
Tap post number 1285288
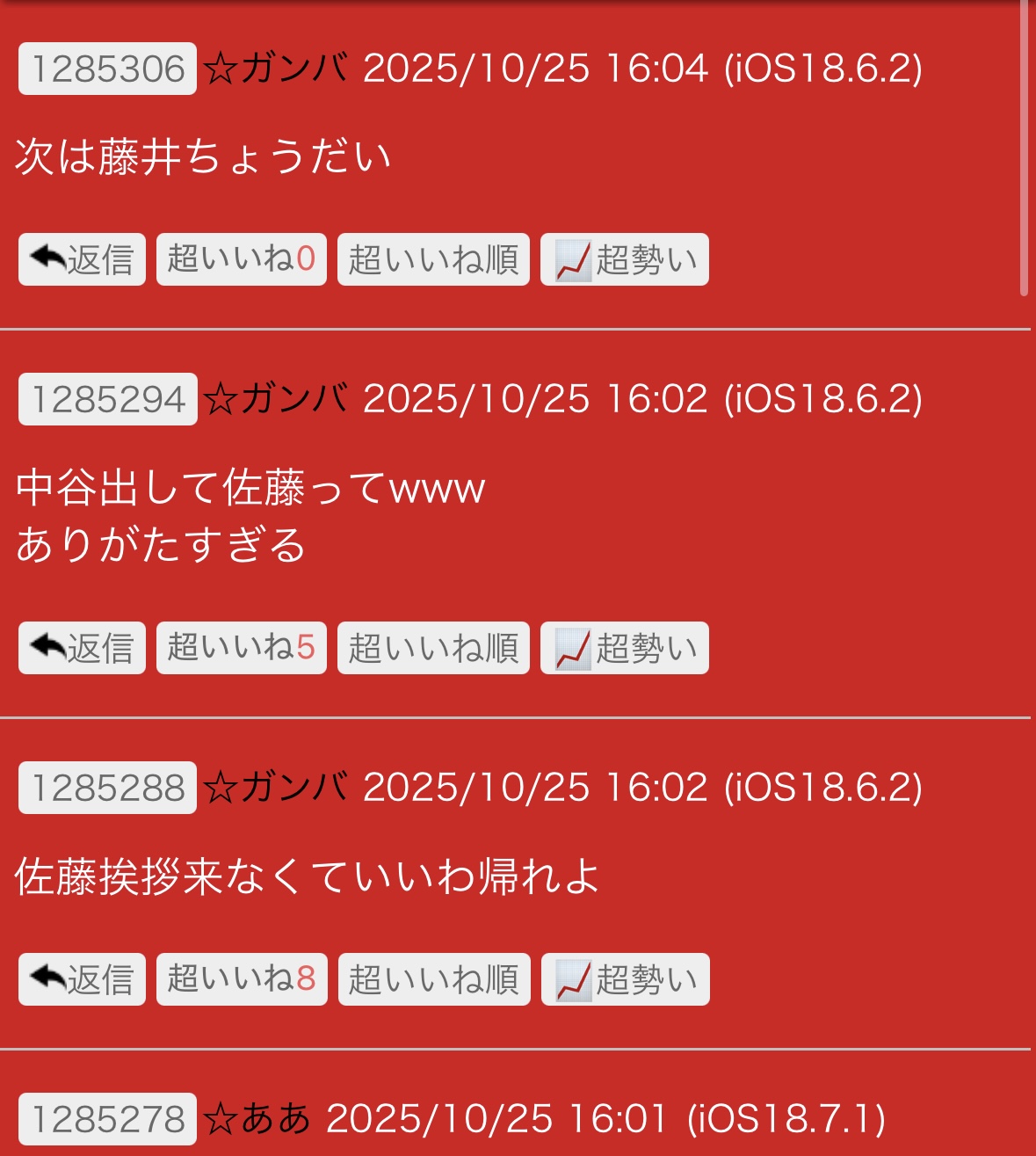click(x=107, y=788)
